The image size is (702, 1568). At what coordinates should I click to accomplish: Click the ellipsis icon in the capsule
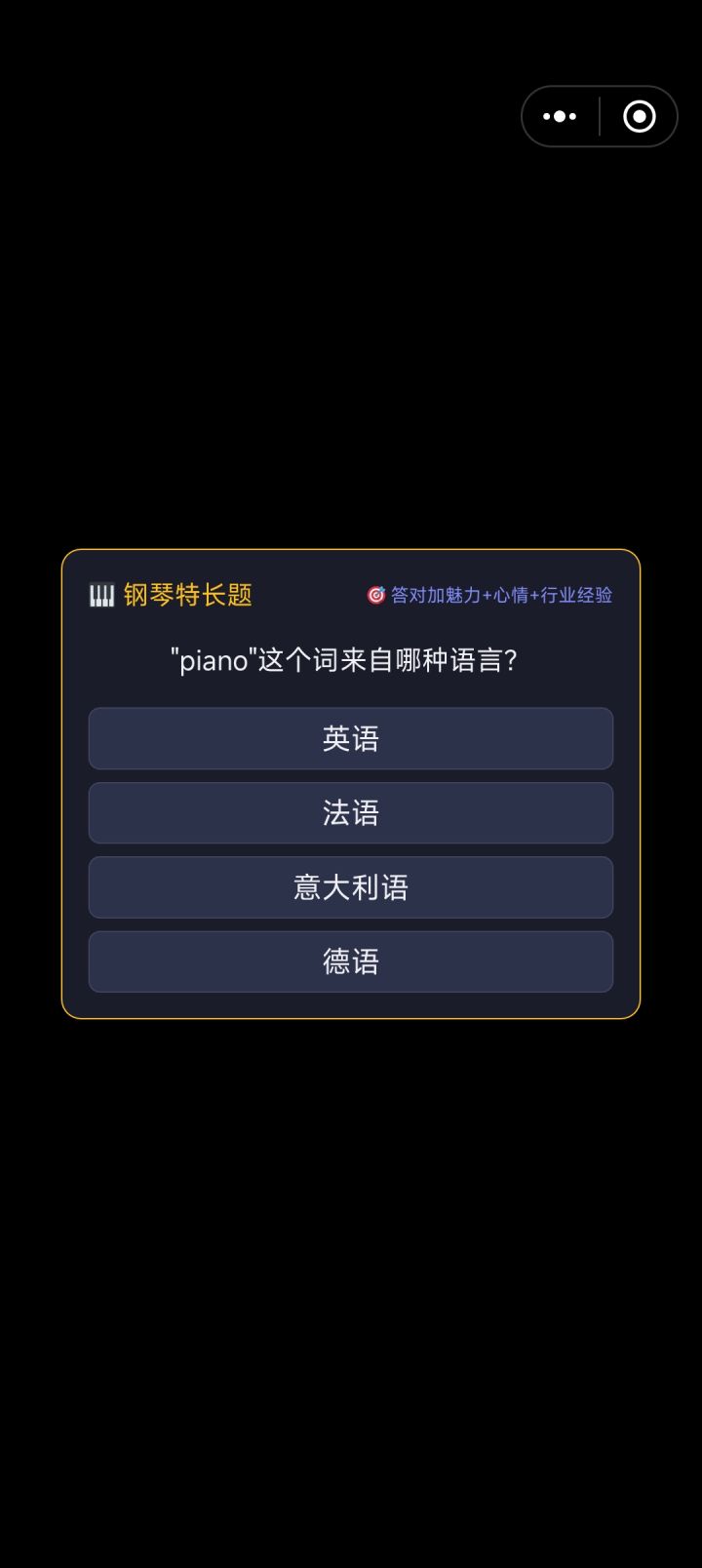click(x=559, y=116)
